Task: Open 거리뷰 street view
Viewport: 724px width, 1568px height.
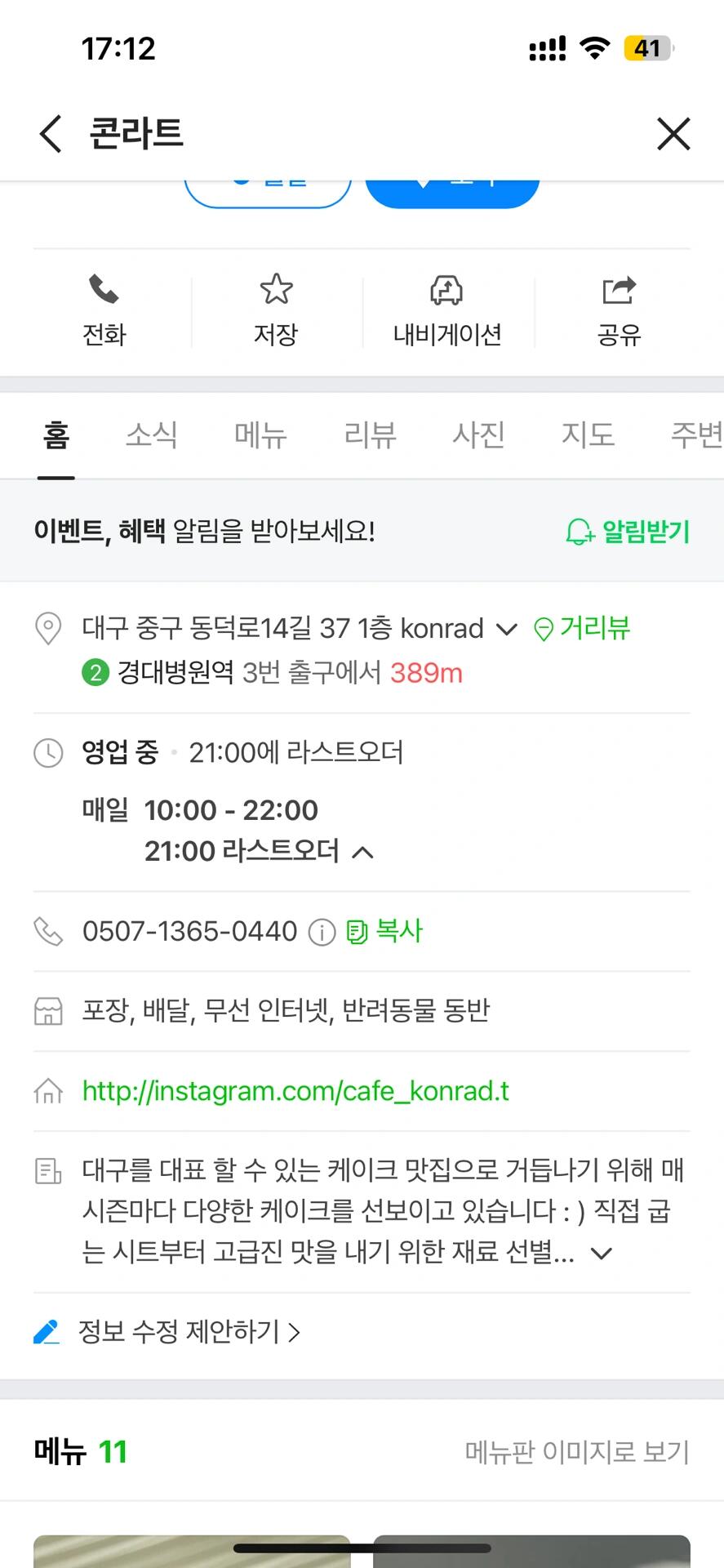Action: 581,628
